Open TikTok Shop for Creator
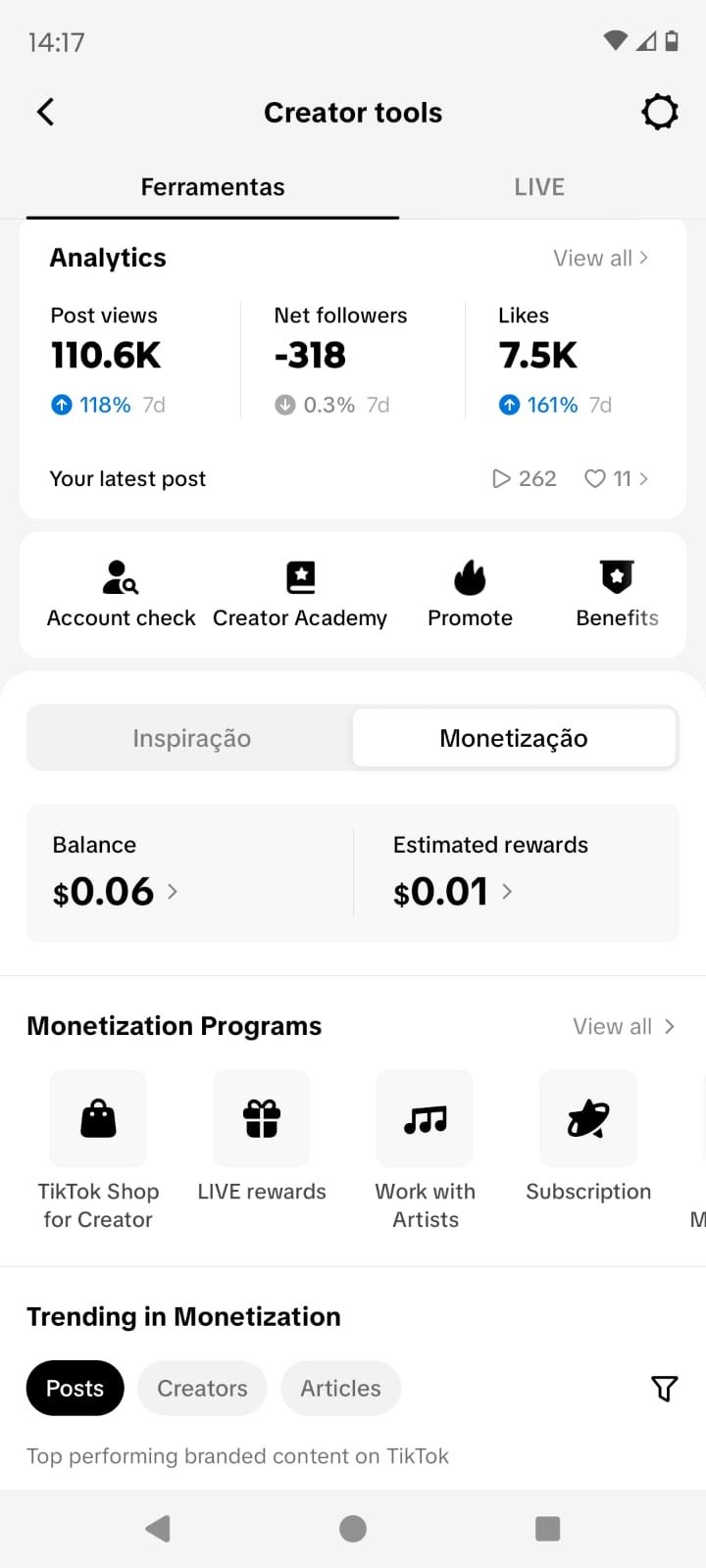The image size is (706, 1568). pos(98,1151)
